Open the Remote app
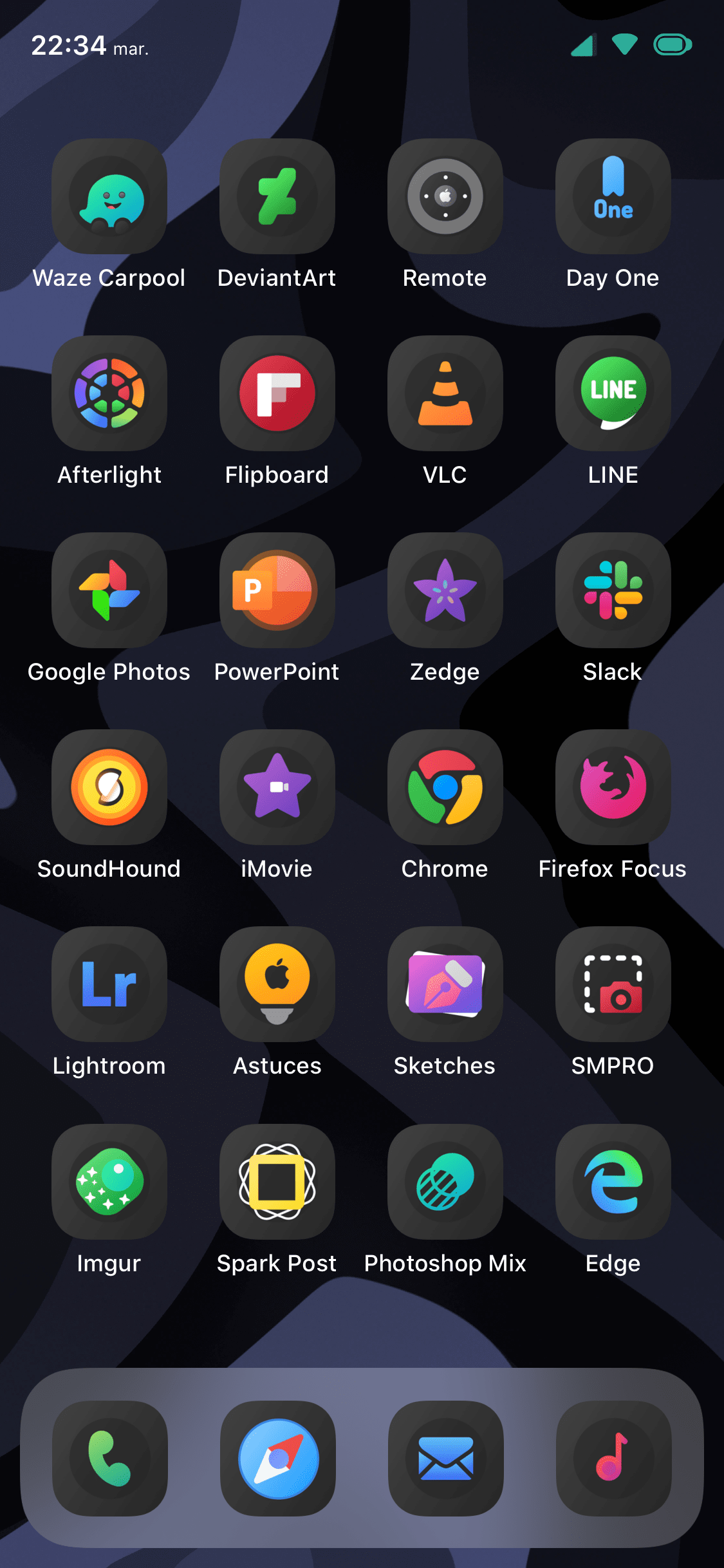 (445, 196)
